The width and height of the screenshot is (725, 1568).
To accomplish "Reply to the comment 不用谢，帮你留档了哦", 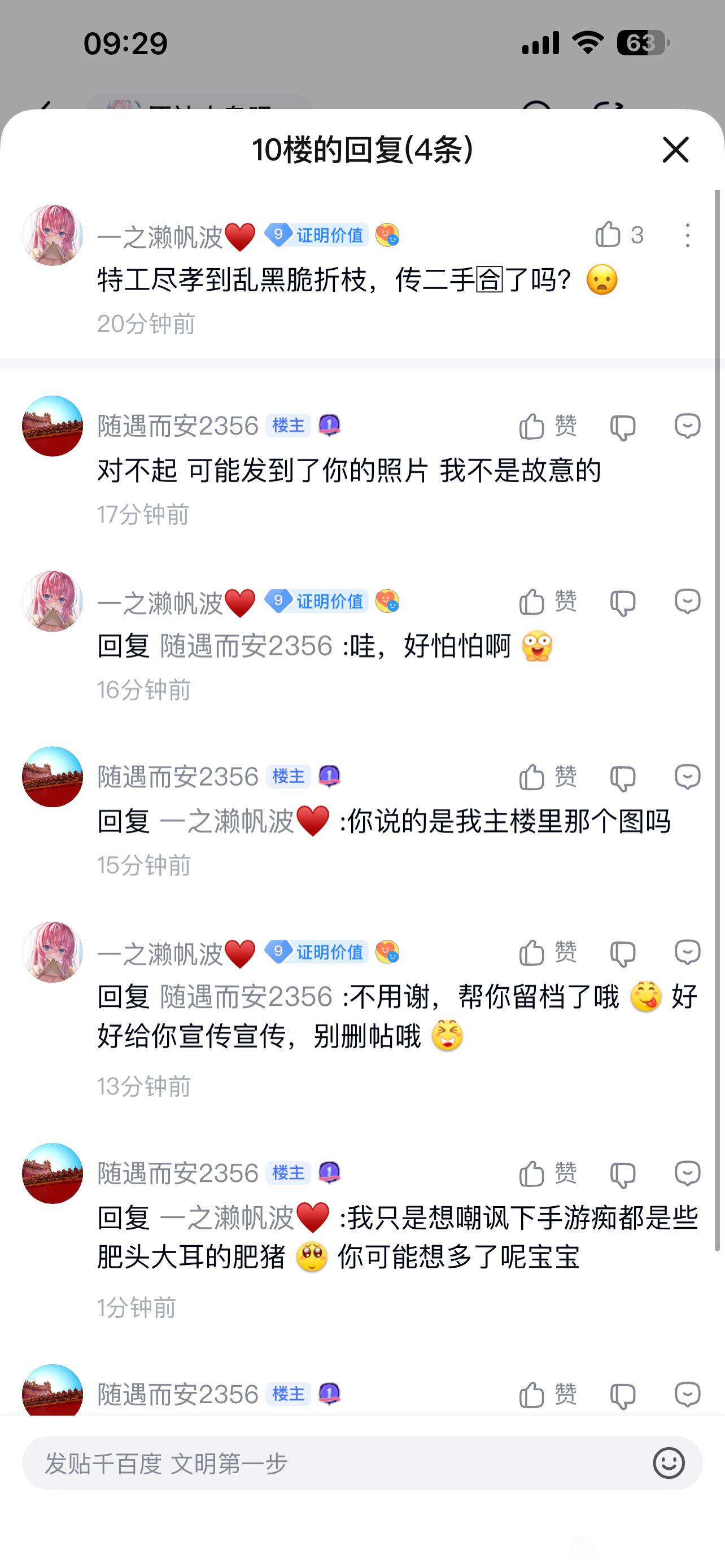I will pyautogui.click(x=687, y=953).
